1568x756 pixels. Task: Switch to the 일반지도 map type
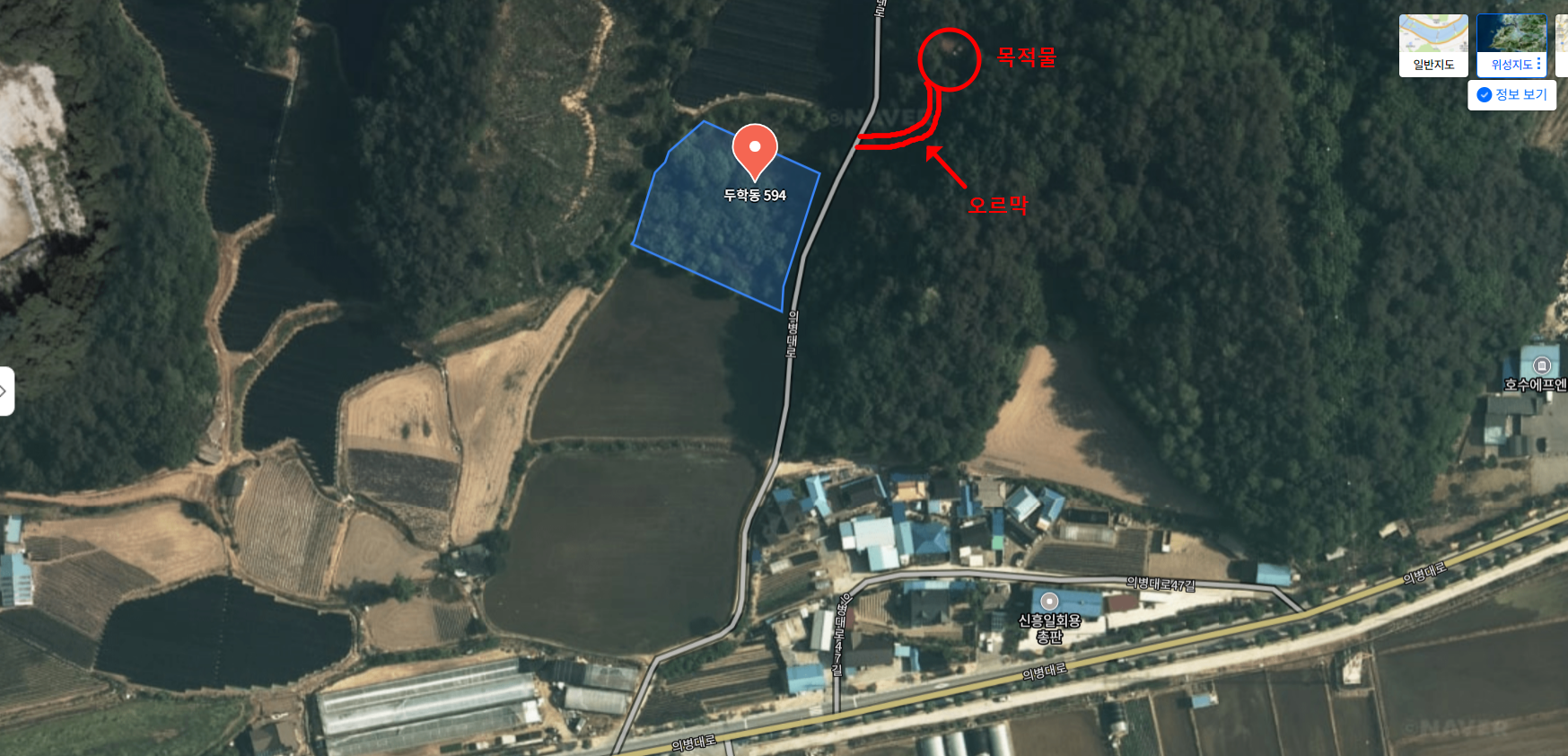[1433, 46]
